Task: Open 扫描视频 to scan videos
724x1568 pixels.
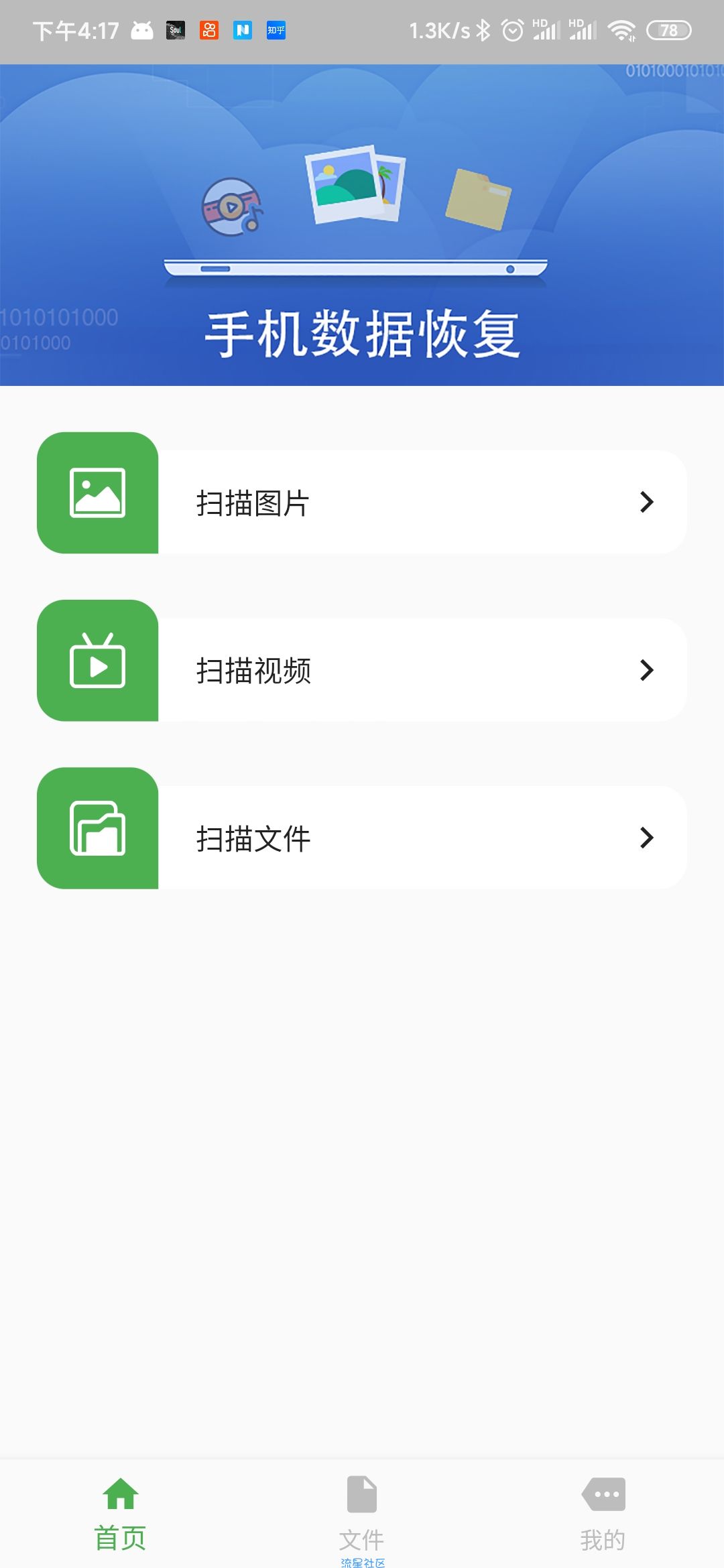Action: (x=362, y=670)
